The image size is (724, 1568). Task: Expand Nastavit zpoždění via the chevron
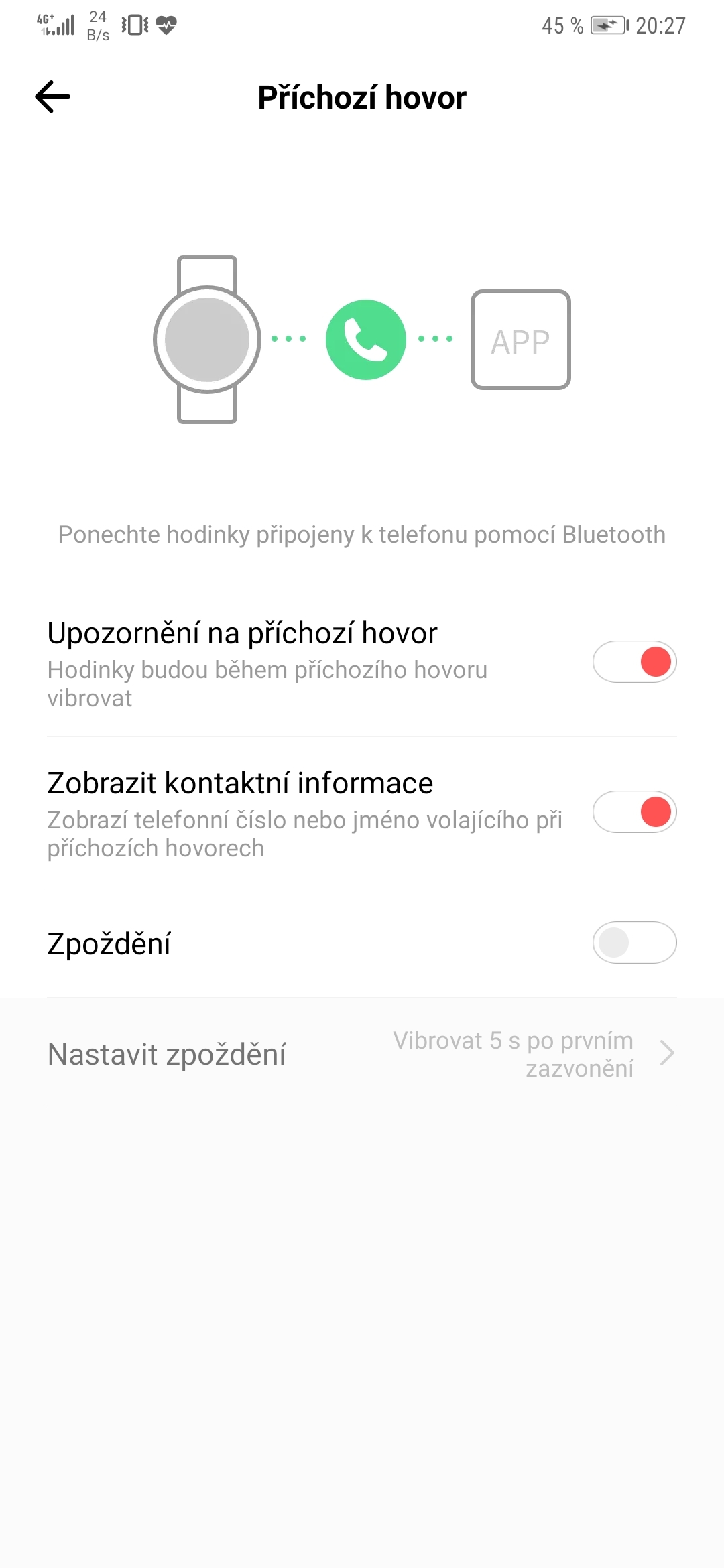(x=668, y=1053)
